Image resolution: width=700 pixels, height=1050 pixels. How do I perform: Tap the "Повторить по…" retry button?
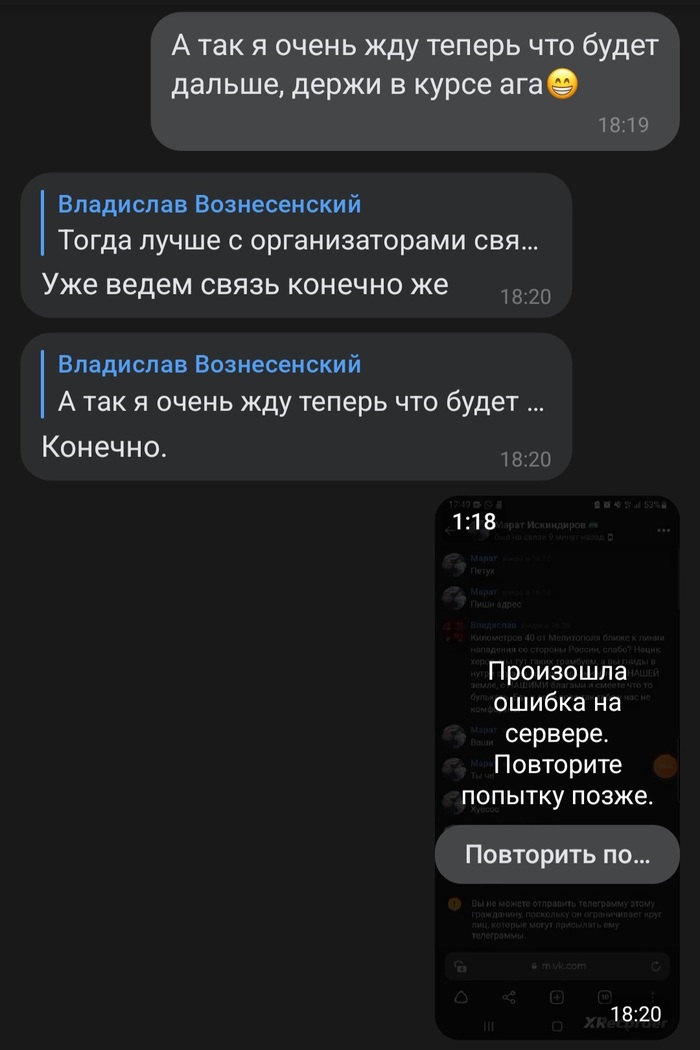click(557, 855)
